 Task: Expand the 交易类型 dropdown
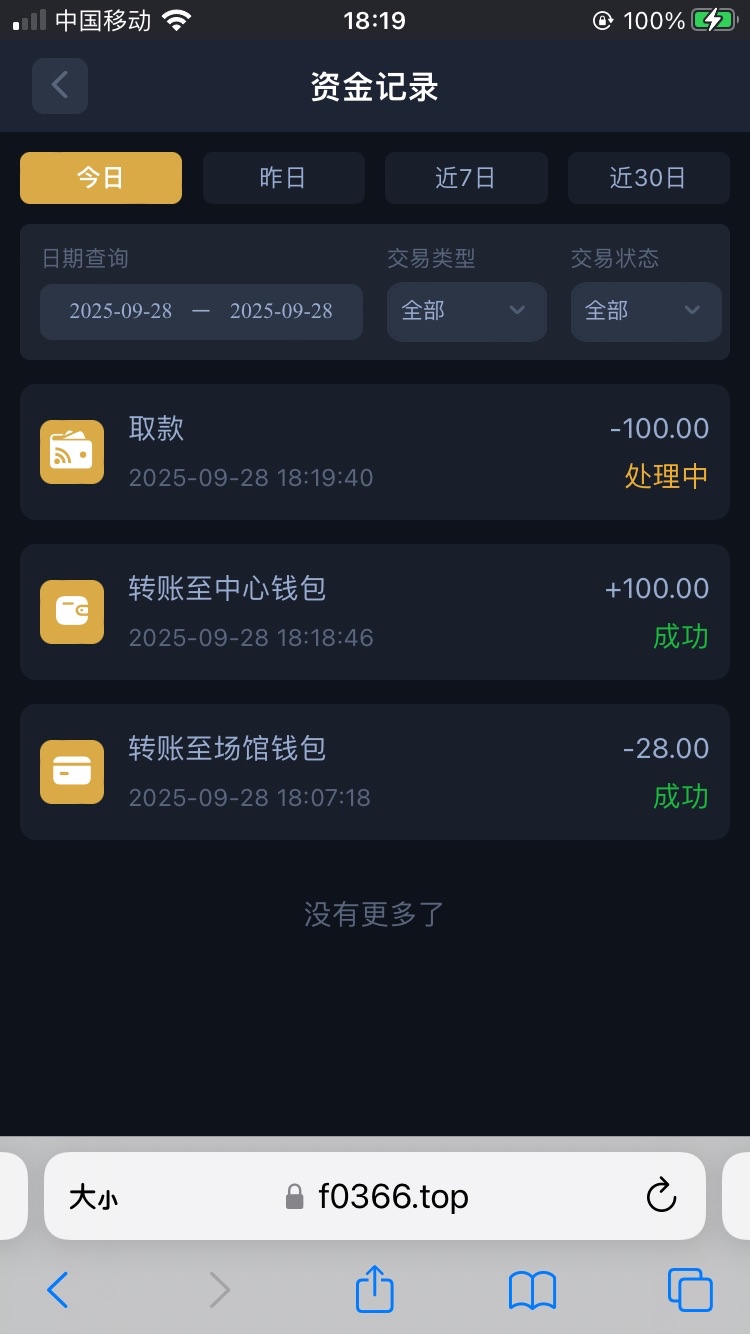pos(466,311)
